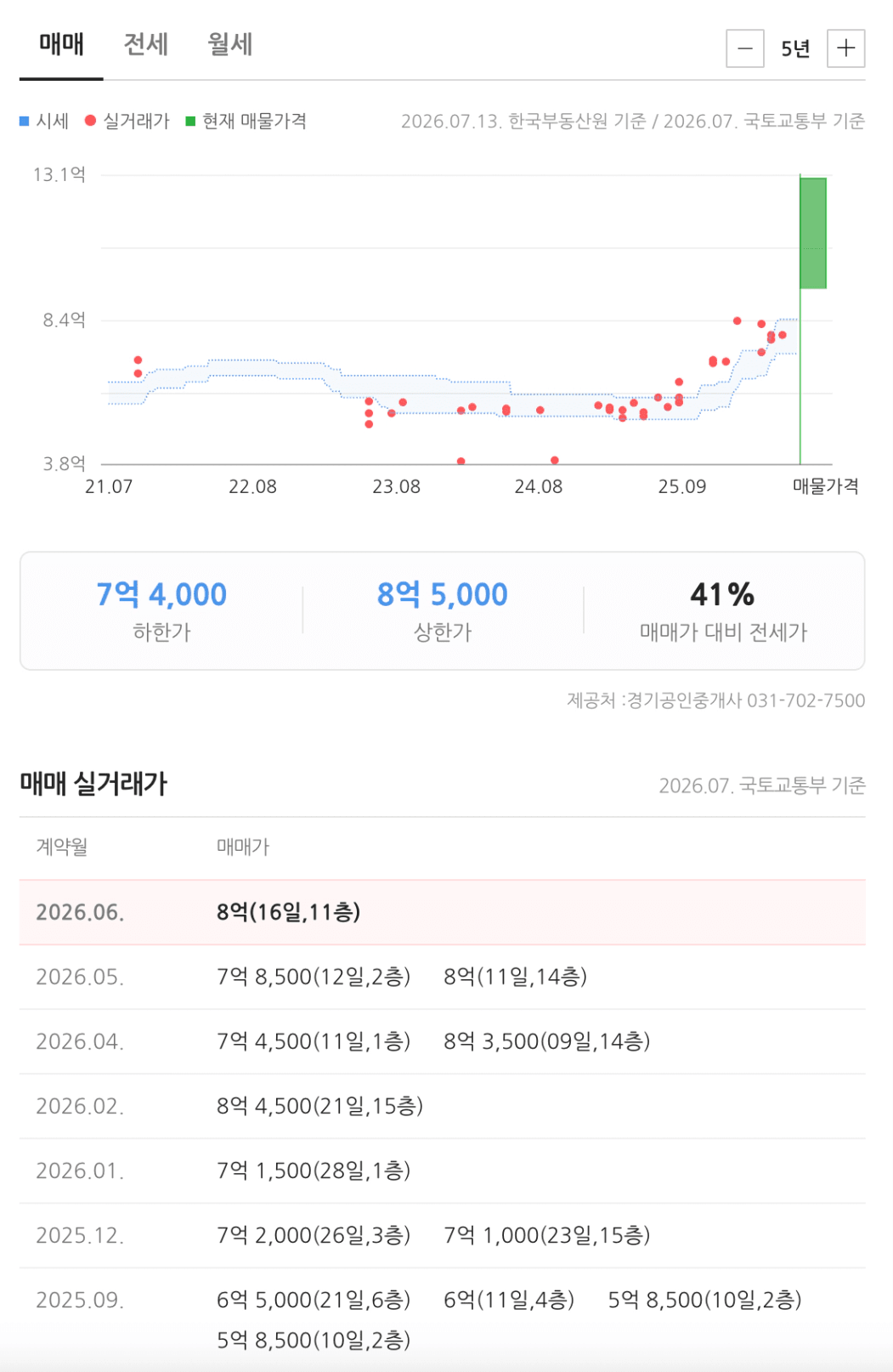Decrease the chart period with minus button

[745, 48]
